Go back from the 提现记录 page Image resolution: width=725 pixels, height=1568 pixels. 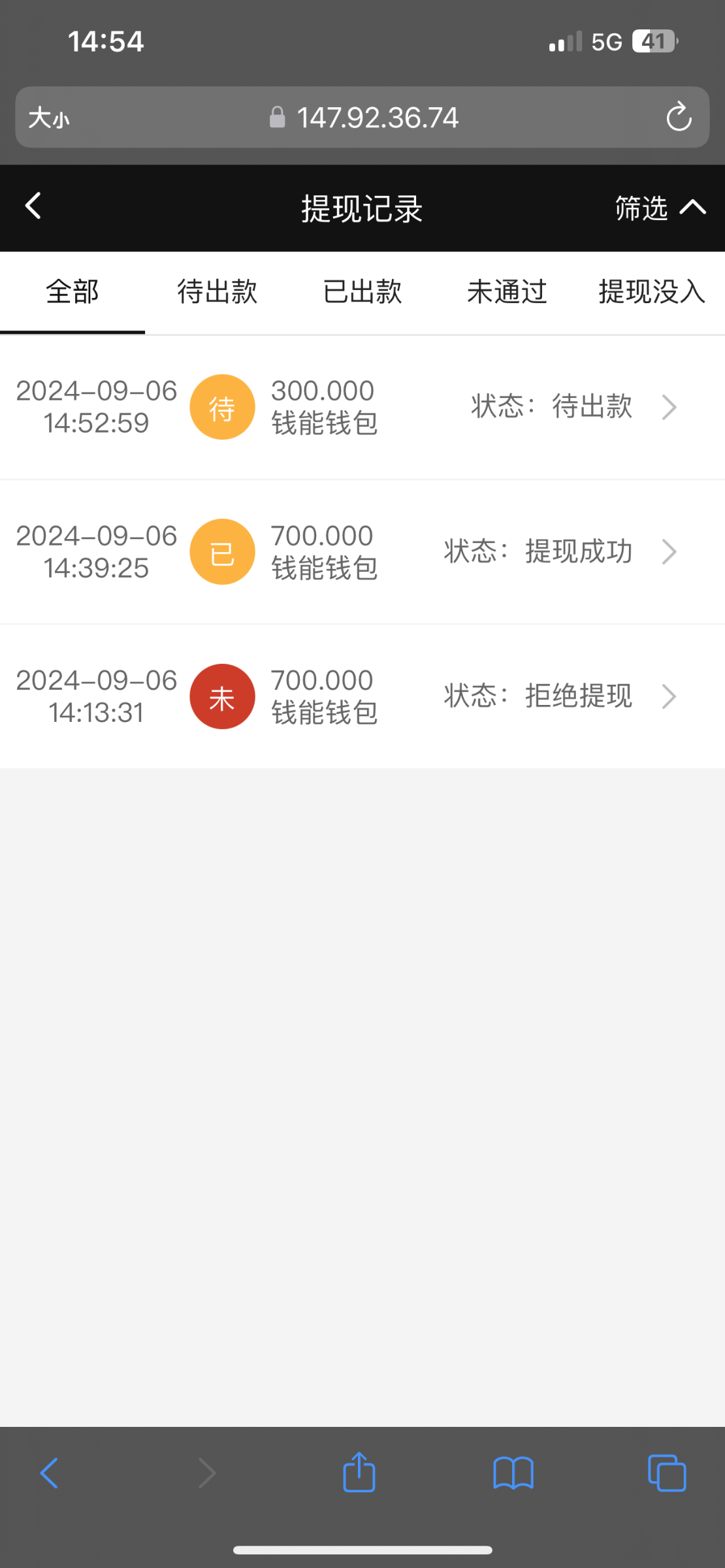(x=33, y=206)
